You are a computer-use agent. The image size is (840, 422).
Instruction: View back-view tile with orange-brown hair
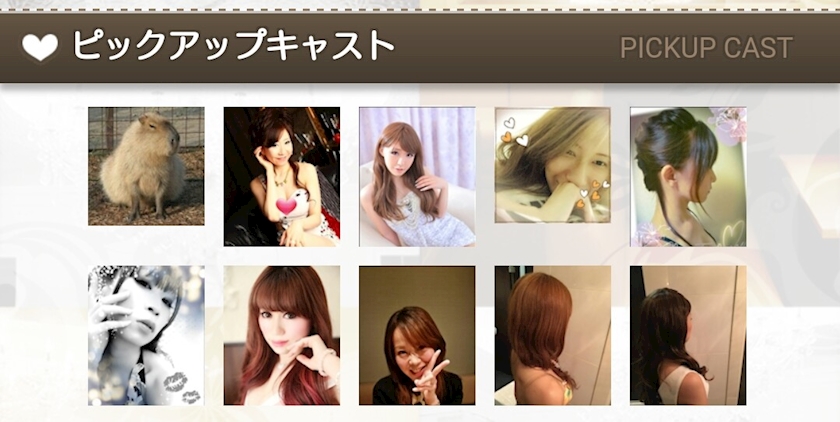click(x=553, y=335)
